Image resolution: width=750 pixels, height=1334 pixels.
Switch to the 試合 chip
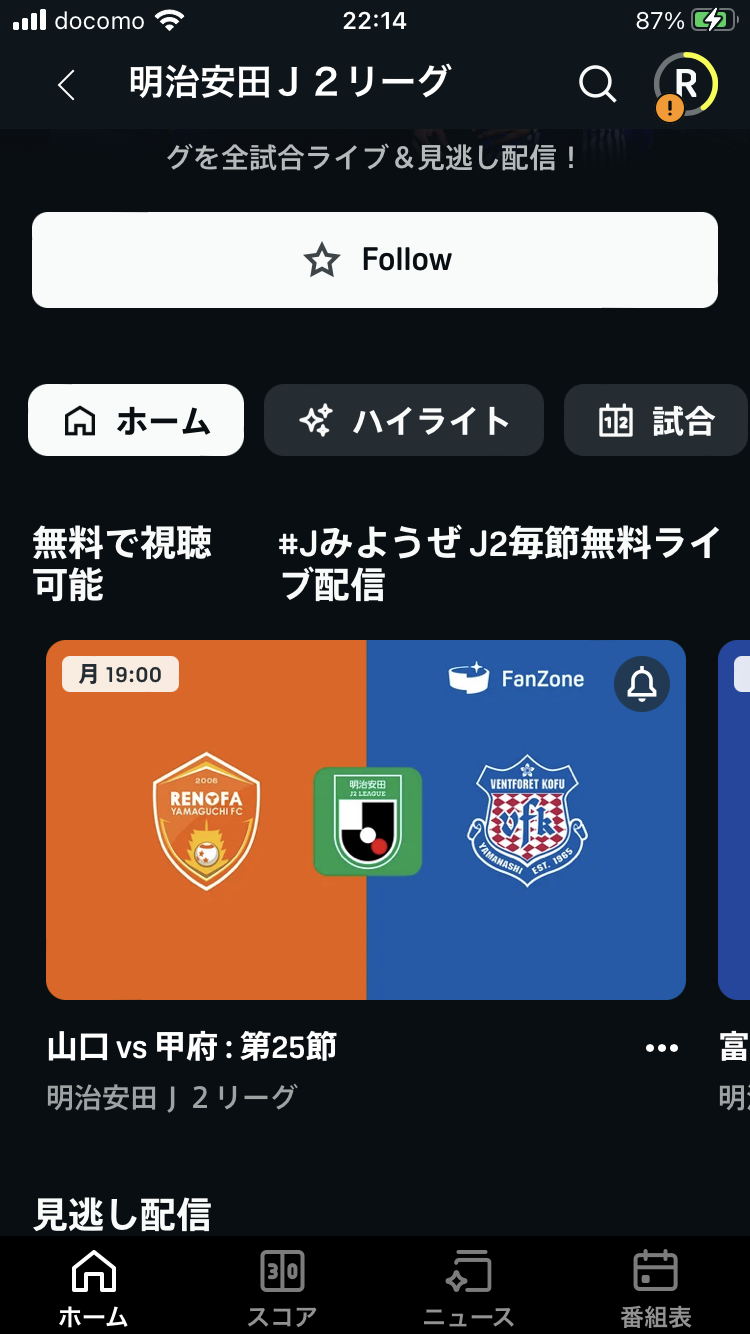tap(657, 421)
